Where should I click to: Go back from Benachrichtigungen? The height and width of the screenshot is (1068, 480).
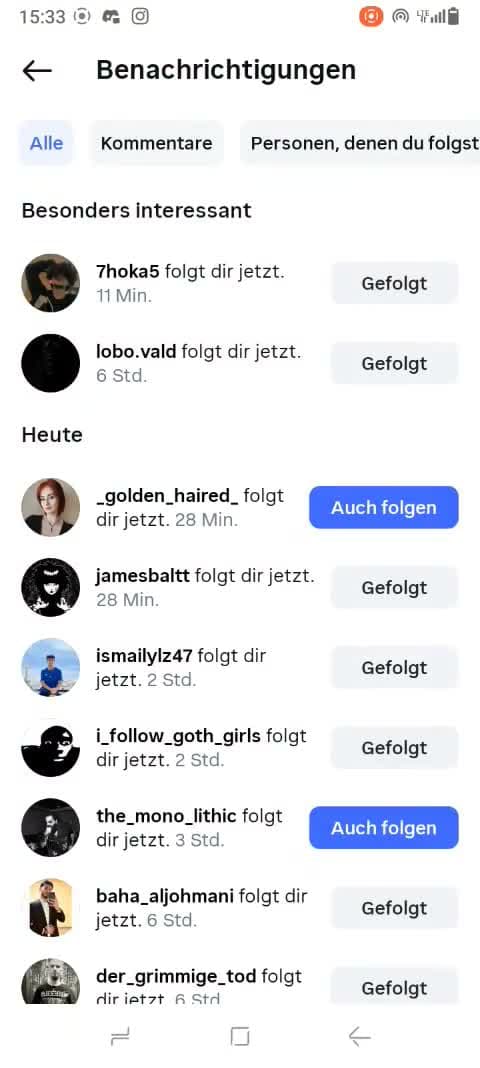[37, 70]
